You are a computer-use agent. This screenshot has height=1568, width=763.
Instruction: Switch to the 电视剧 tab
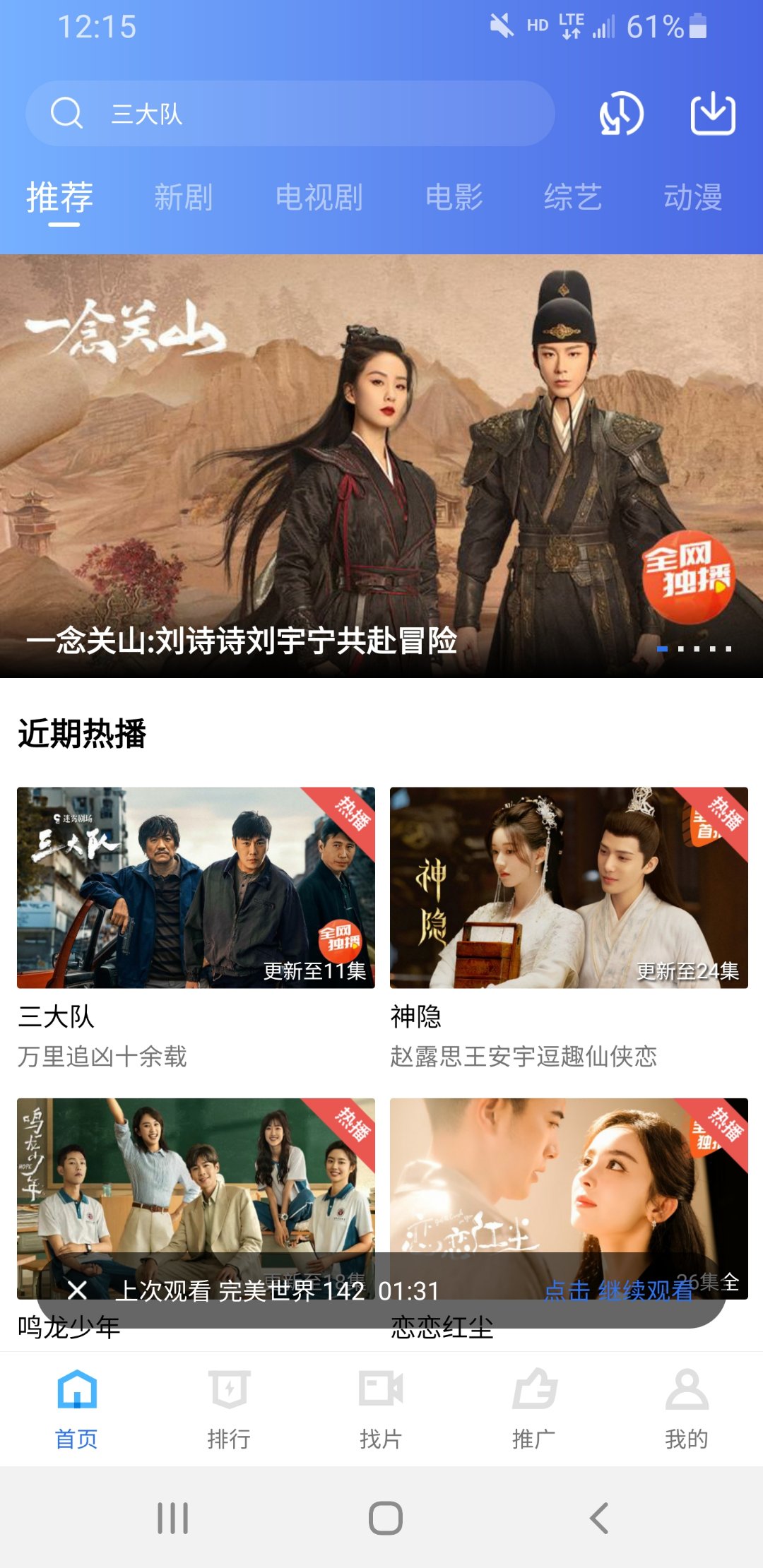[x=319, y=197]
